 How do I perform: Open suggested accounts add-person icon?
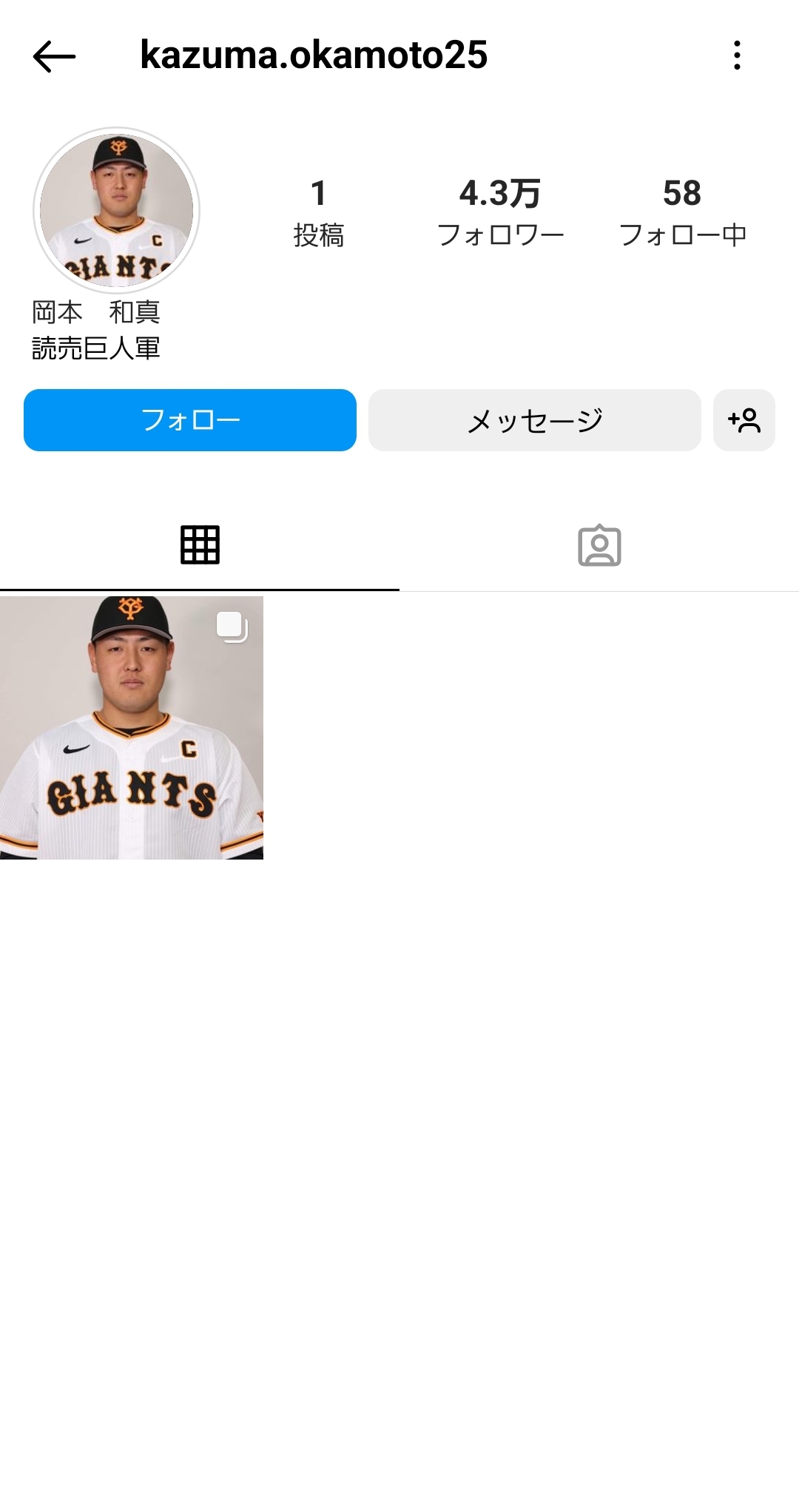(x=744, y=420)
